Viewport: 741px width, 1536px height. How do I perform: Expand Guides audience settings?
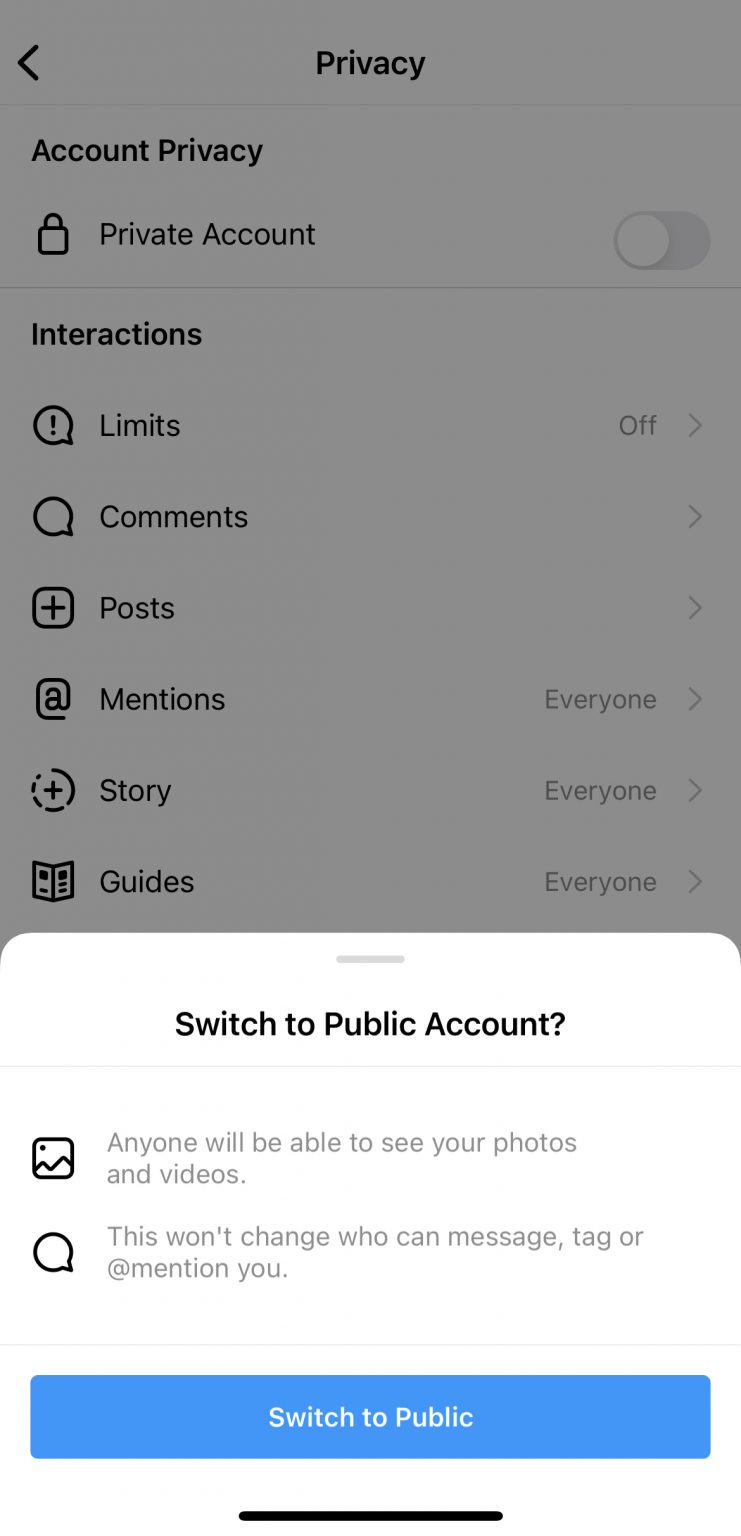point(695,881)
